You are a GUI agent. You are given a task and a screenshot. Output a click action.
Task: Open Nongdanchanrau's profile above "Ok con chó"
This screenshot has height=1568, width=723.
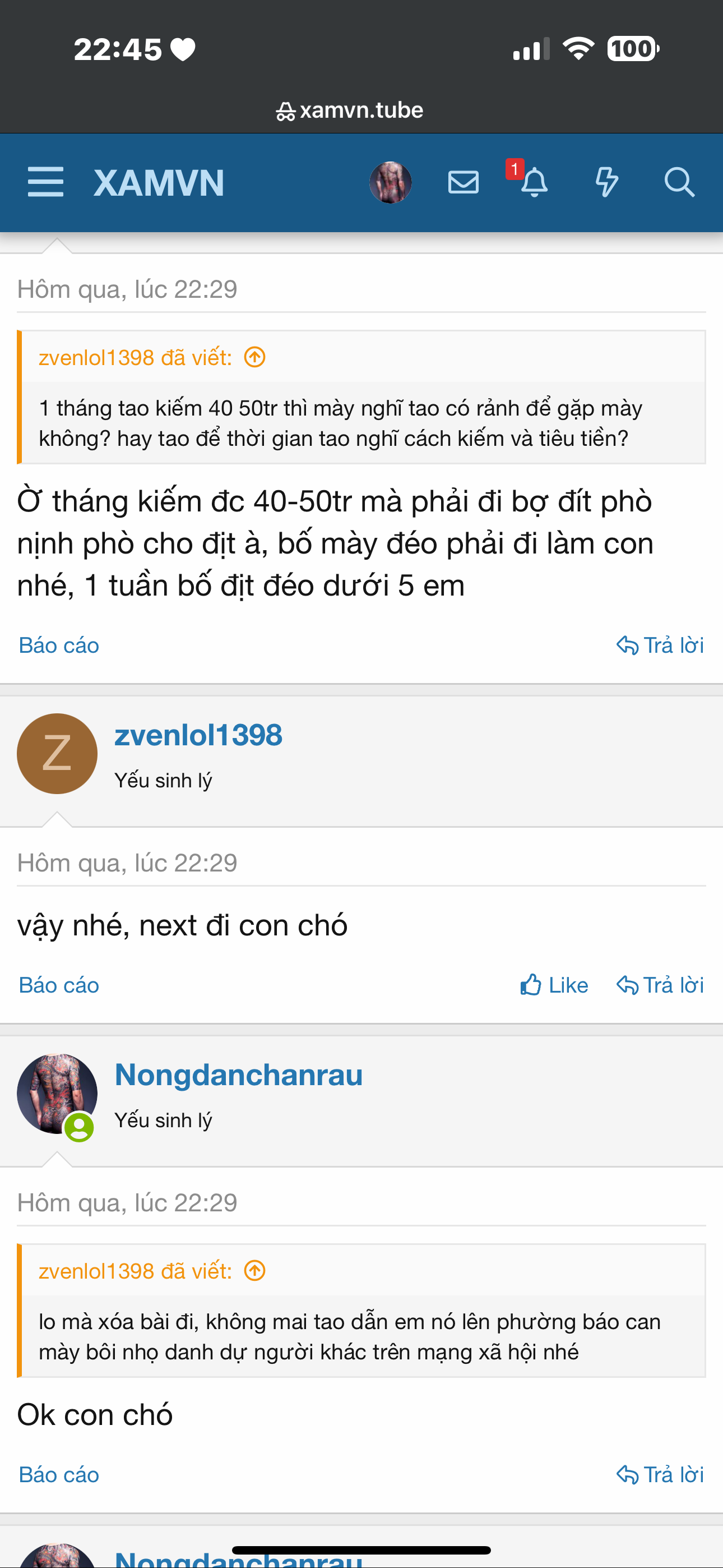click(239, 1074)
